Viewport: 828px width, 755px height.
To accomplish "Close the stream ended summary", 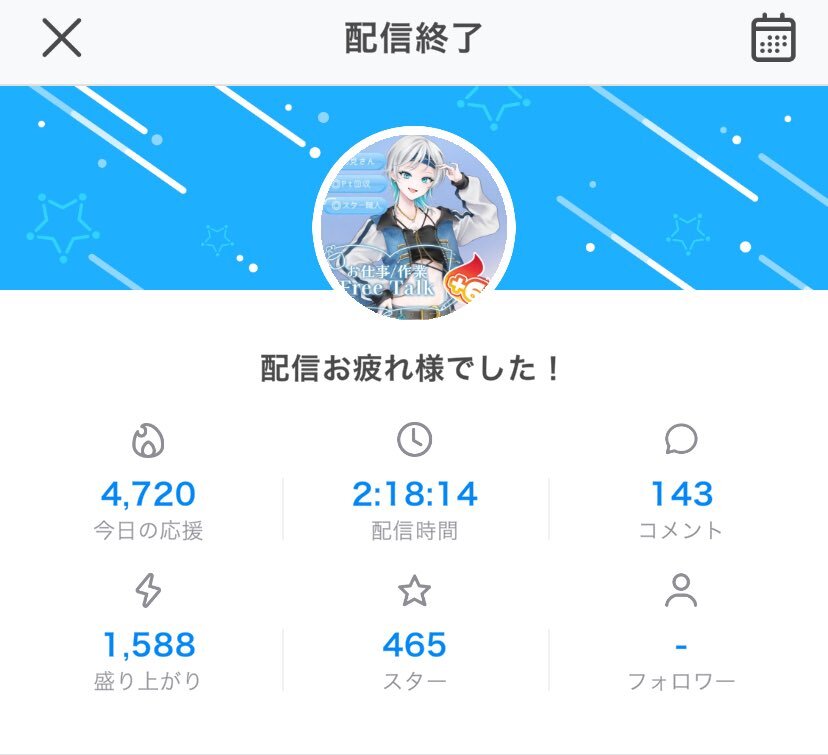I will [61, 39].
